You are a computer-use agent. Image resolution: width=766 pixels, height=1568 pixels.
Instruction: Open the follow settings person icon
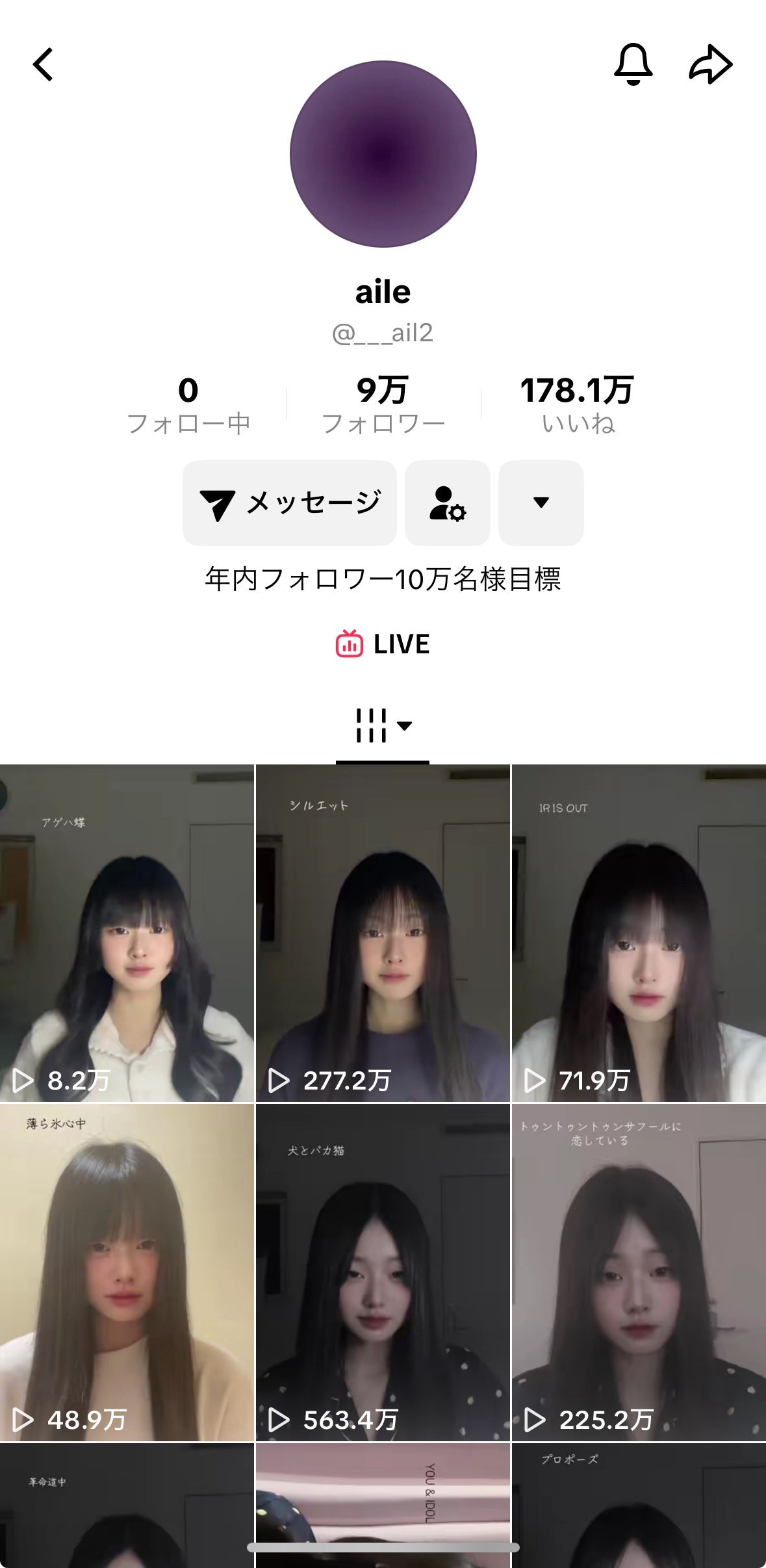(x=448, y=503)
